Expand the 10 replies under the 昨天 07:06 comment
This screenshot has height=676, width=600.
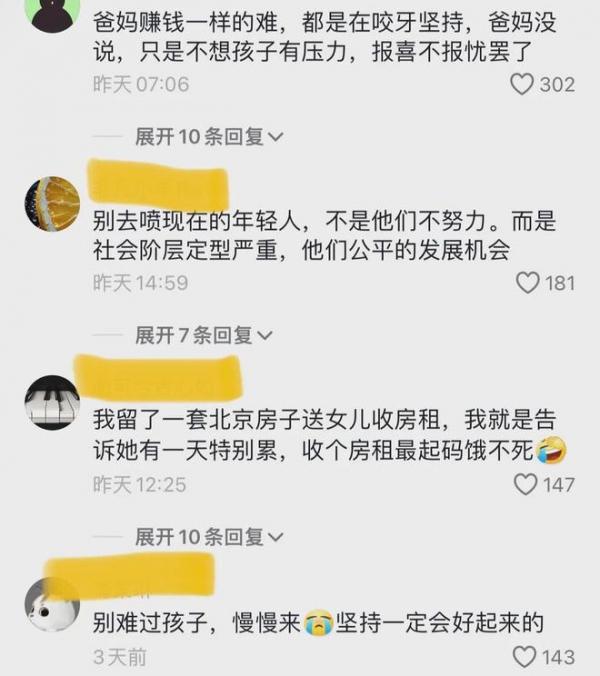pos(209,137)
